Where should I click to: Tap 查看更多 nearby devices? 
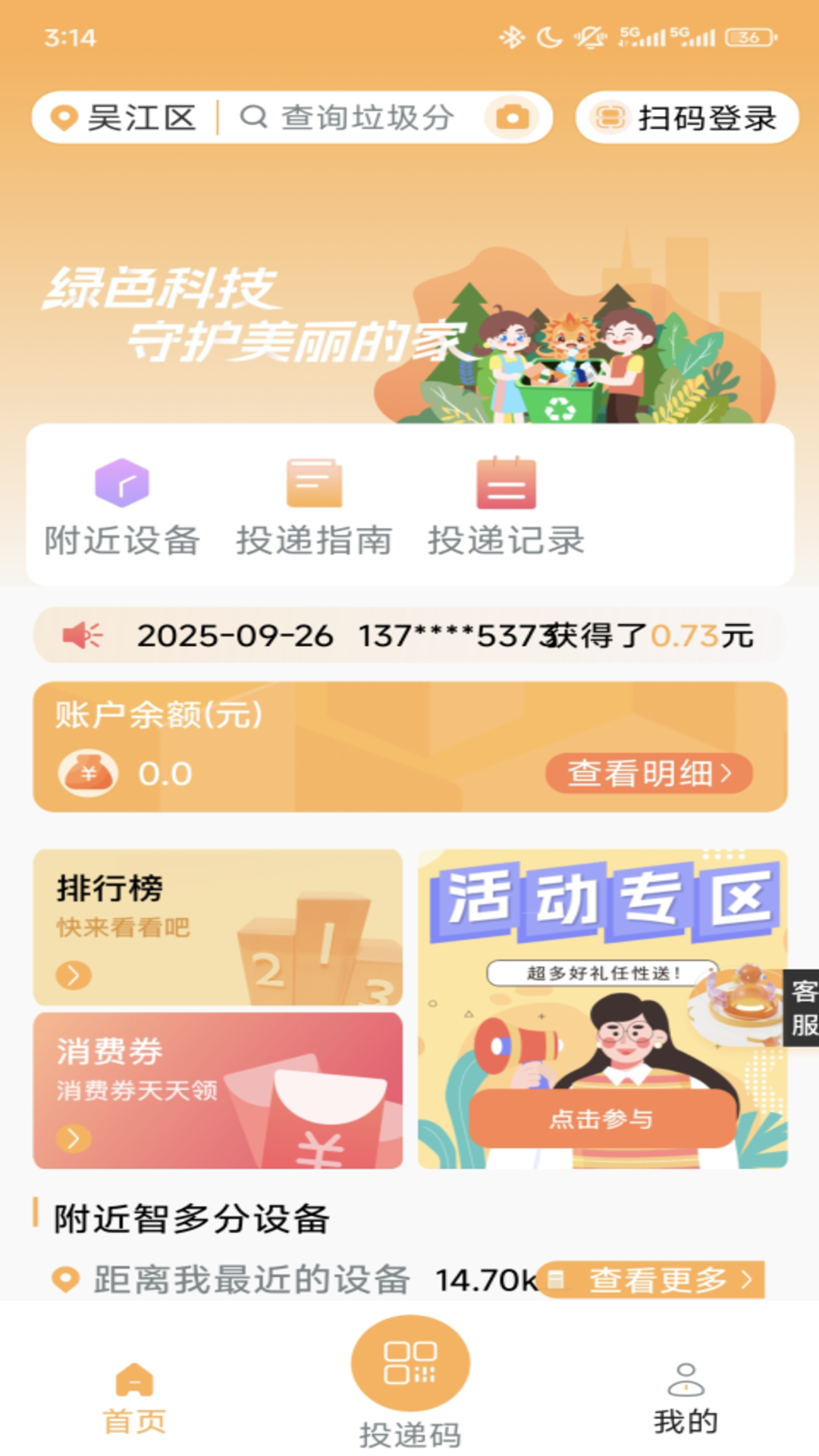click(x=658, y=1280)
